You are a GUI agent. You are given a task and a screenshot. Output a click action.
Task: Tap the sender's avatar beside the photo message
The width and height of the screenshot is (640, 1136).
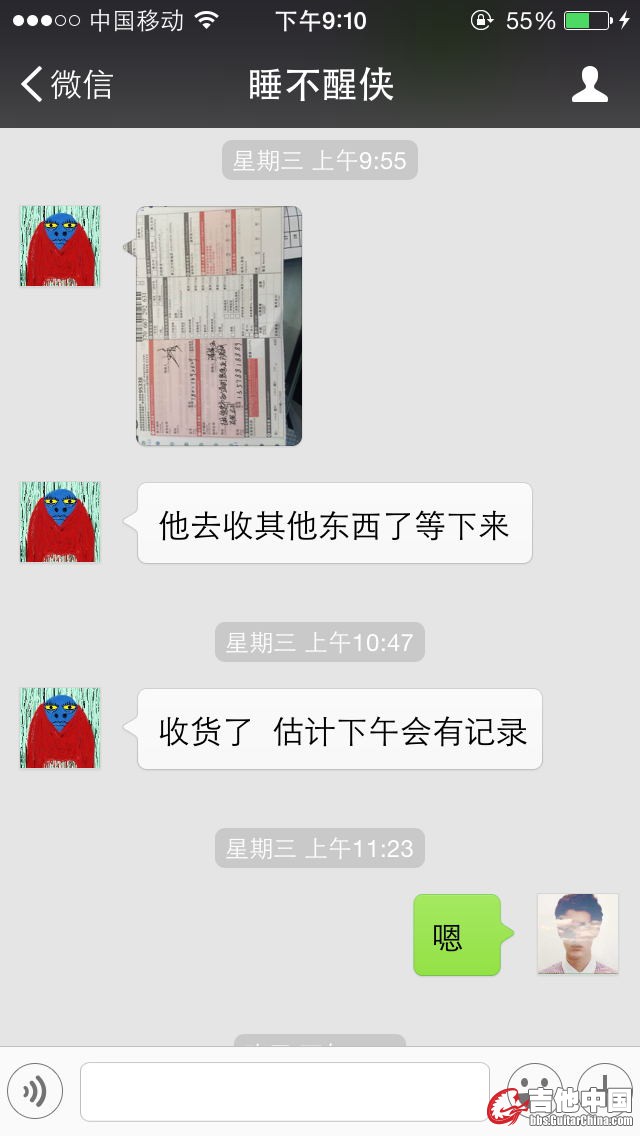click(60, 246)
